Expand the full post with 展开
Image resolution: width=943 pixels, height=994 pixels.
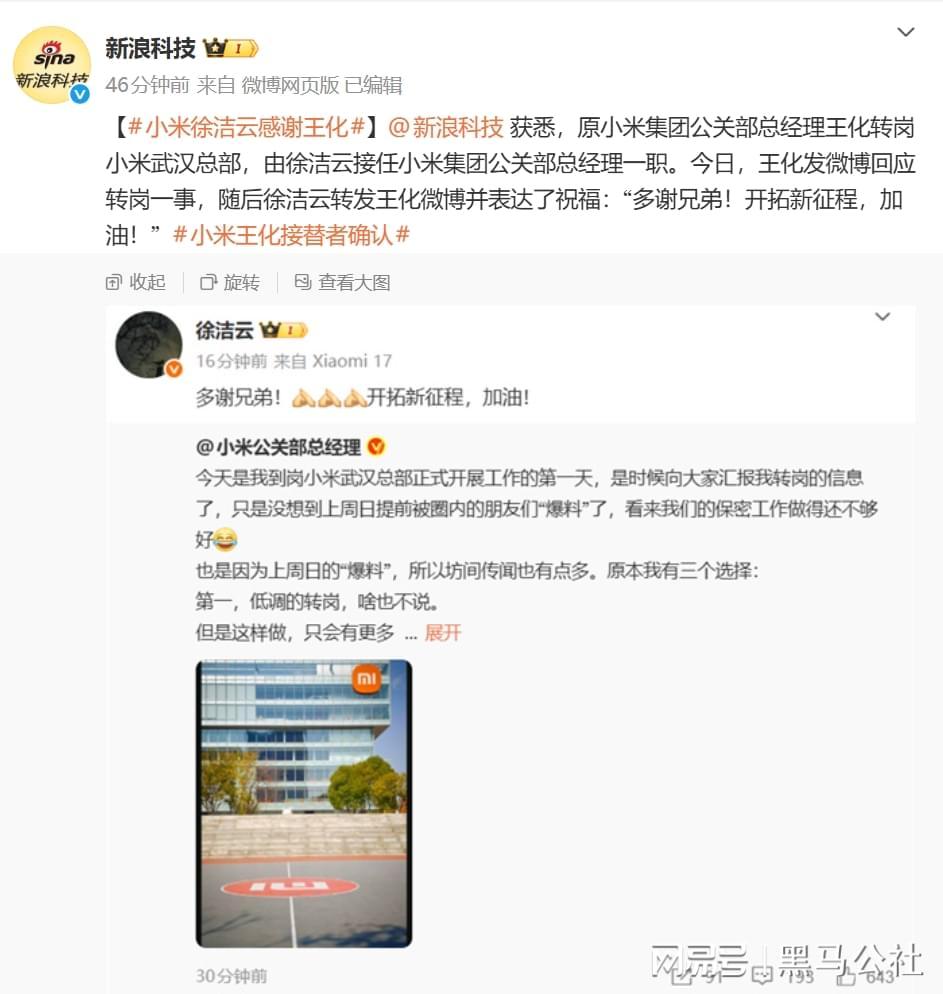443,632
